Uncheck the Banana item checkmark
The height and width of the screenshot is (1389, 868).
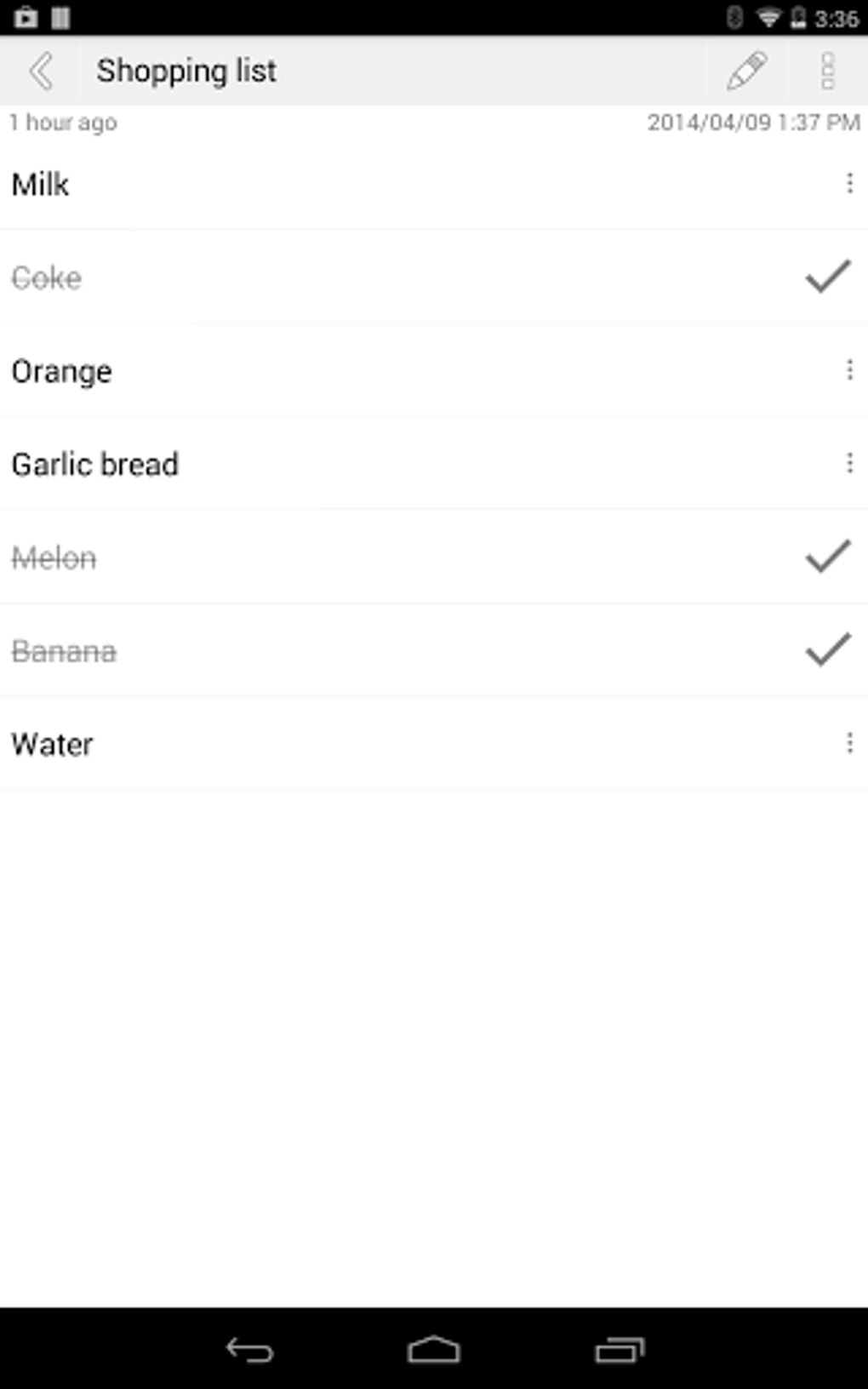(x=828, y=650)
